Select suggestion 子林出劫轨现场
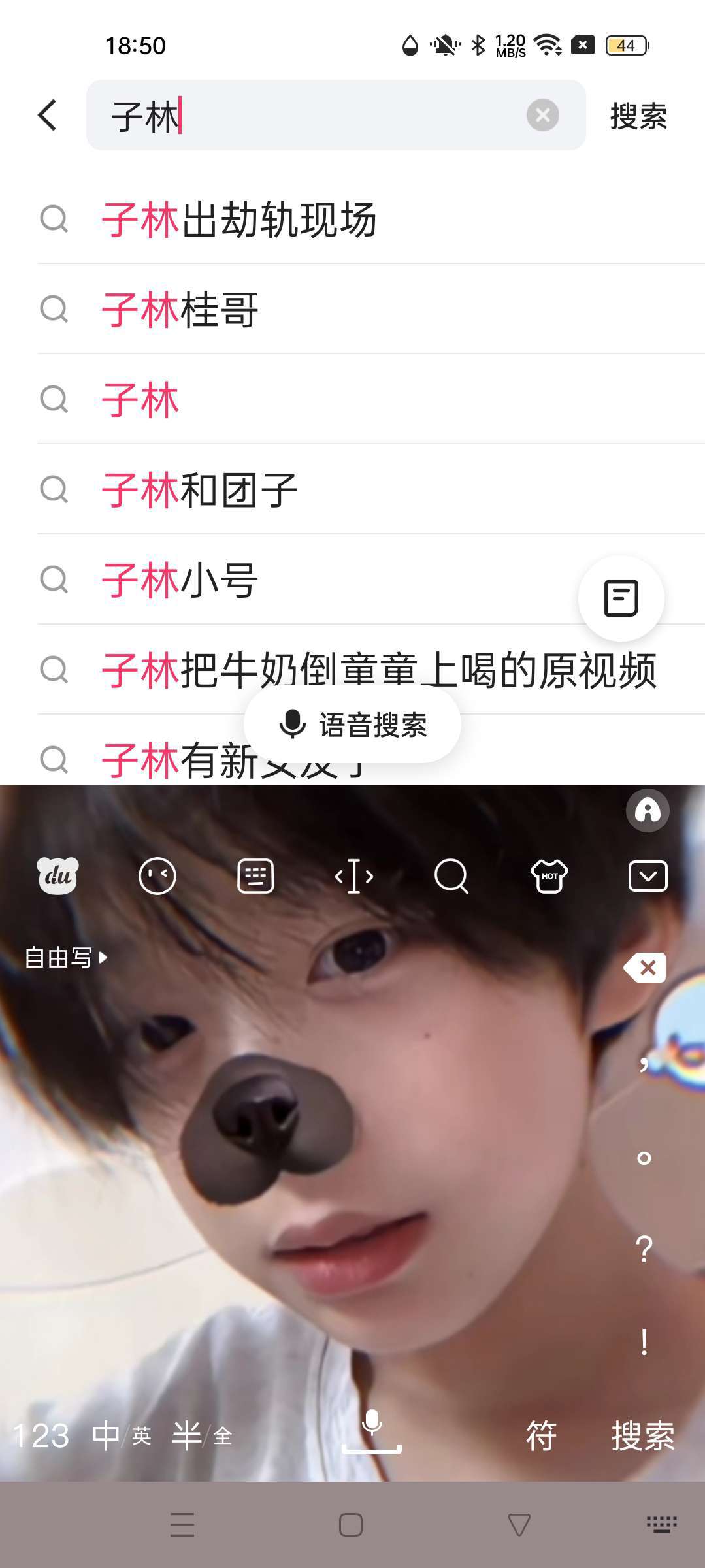The width and height of the screenshot is (705, 1568). click(x=239, y=219)
